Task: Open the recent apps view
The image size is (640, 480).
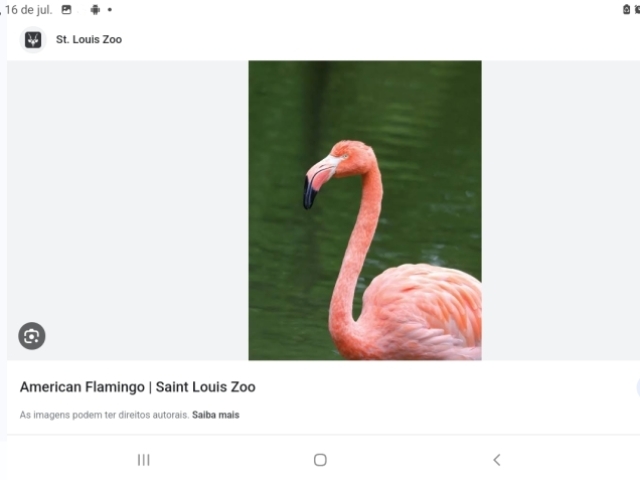Action: coord(143,460)
